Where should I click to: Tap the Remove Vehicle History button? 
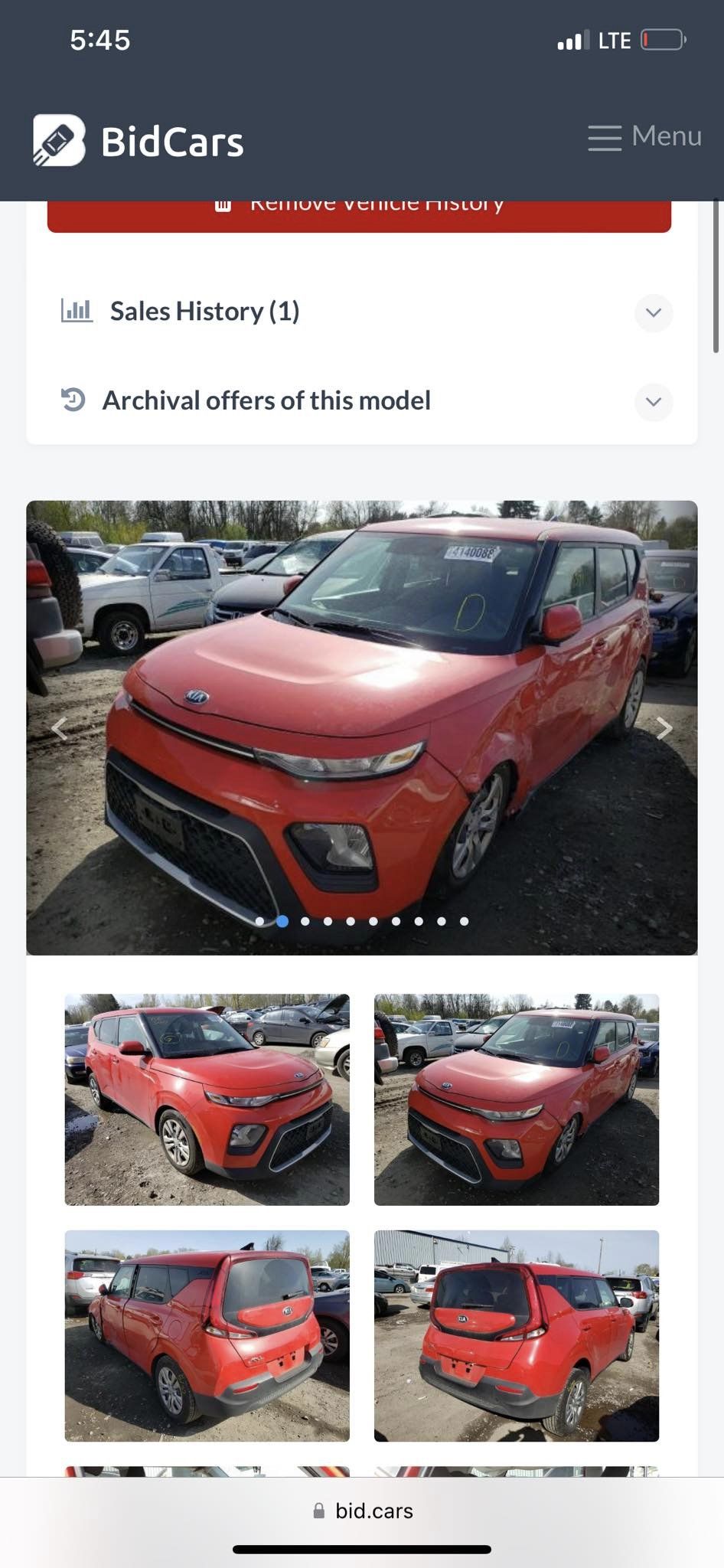(x=359, y=214)
